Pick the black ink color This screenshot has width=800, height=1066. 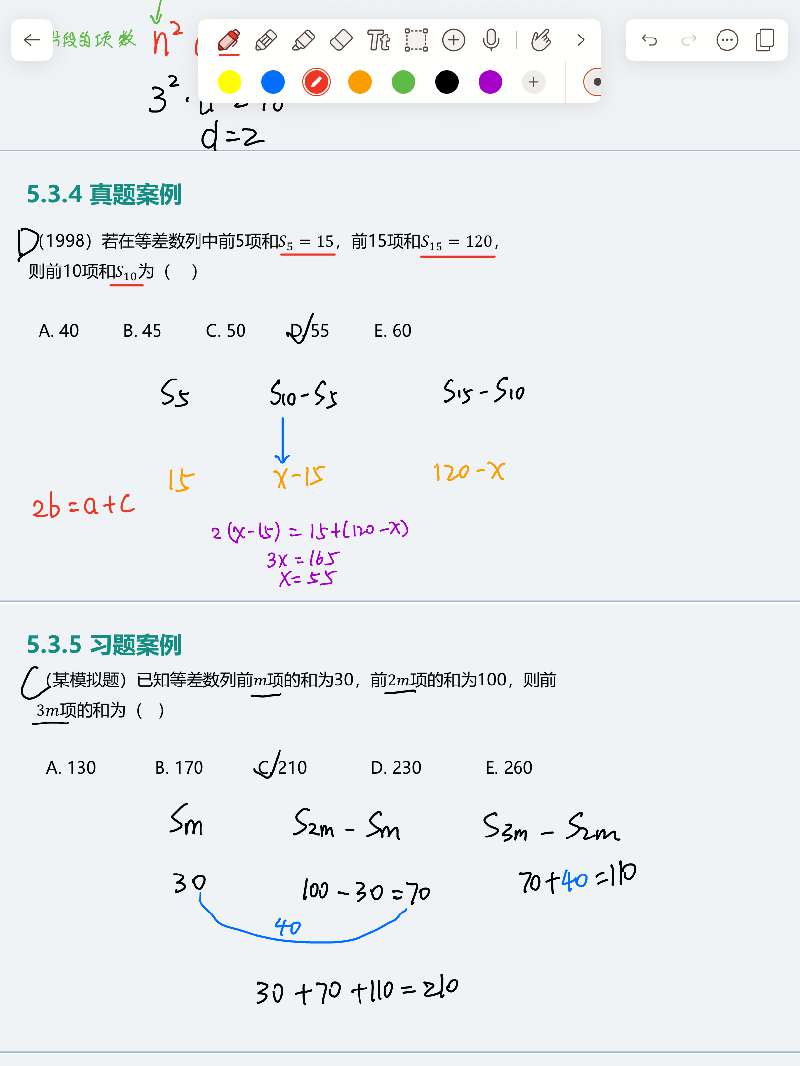click(x=447, y=82)
